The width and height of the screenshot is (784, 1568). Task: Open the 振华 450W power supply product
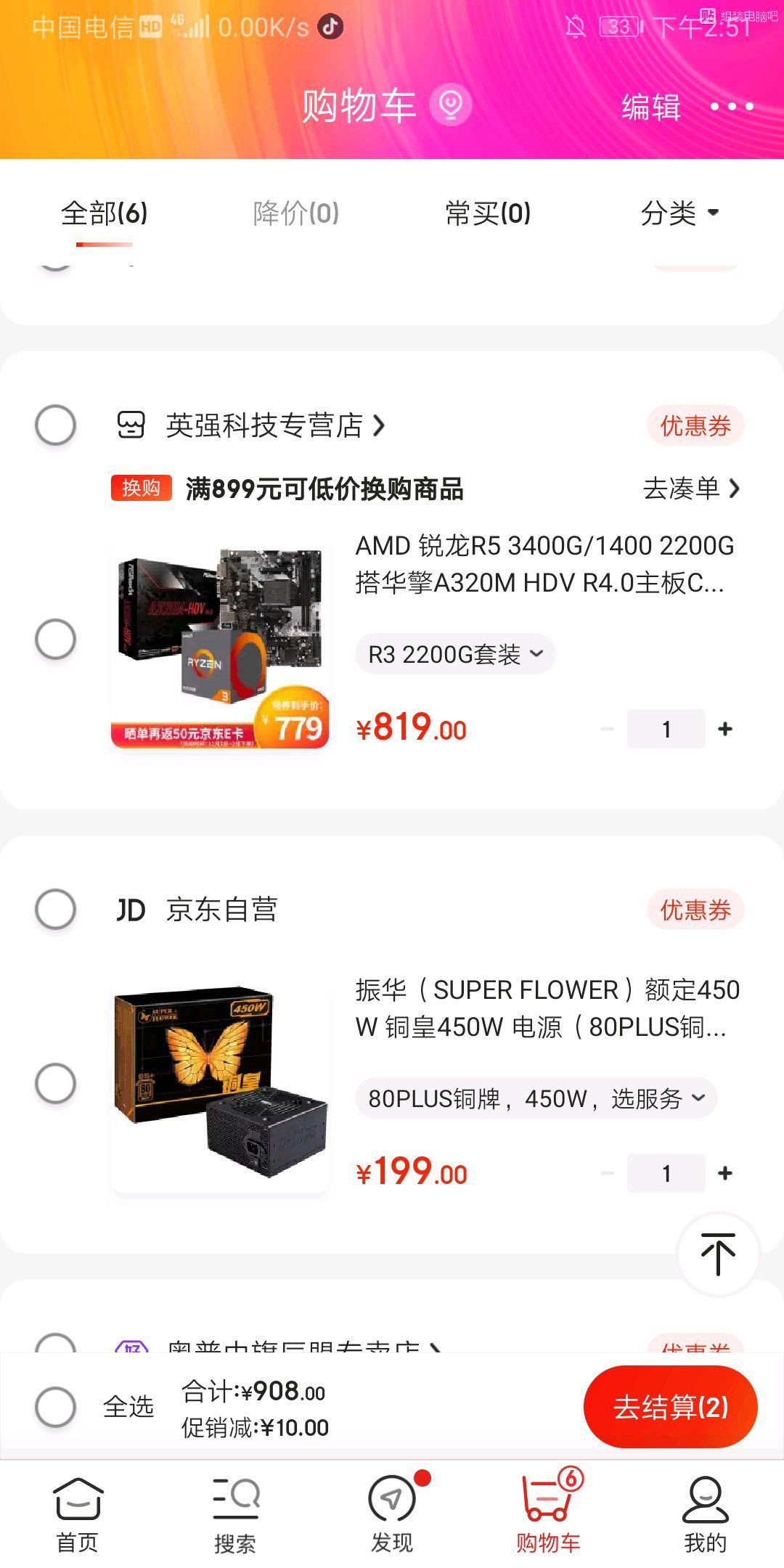547,1008
